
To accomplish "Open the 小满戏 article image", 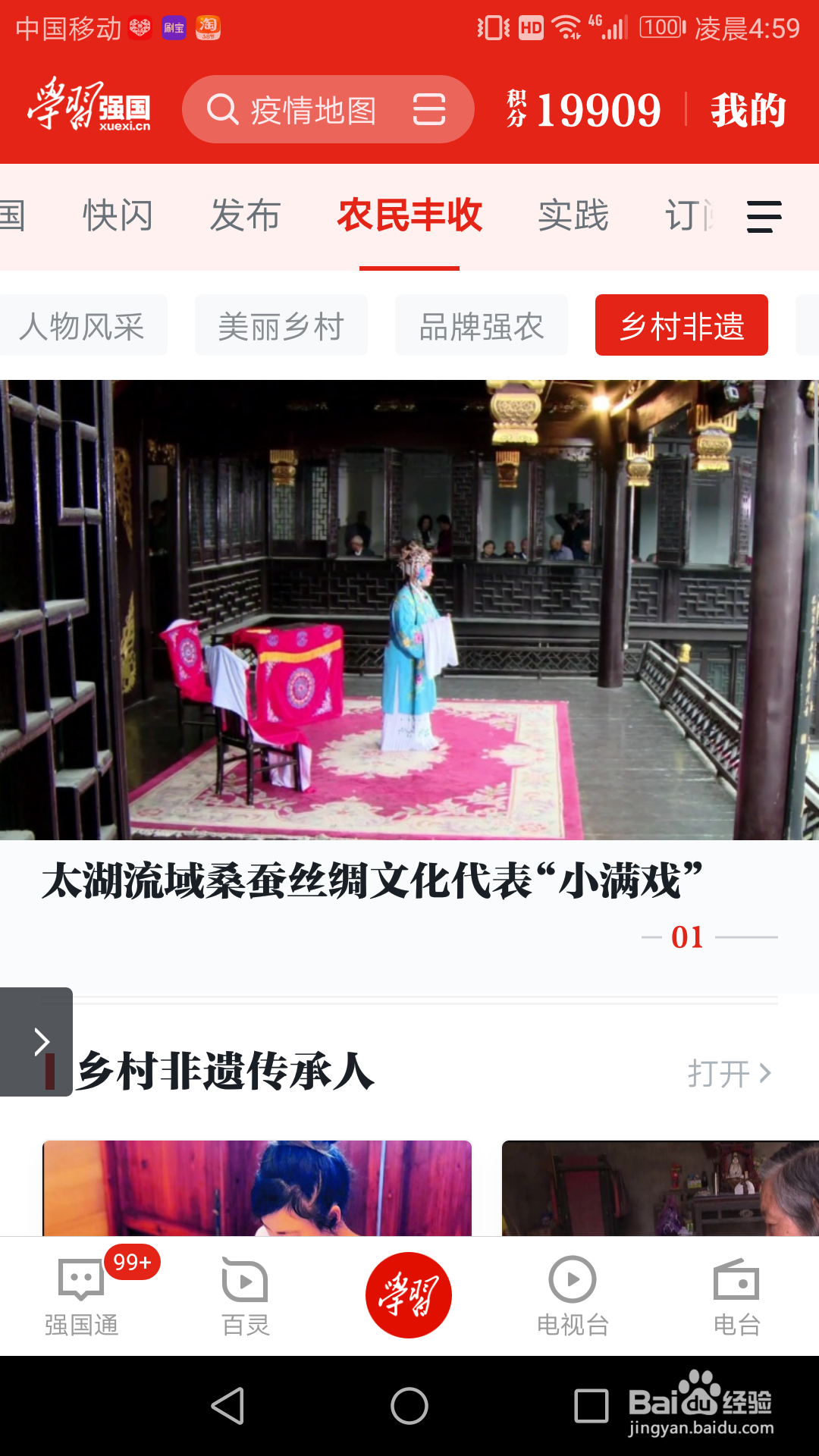I will click(x=409, y=607).
